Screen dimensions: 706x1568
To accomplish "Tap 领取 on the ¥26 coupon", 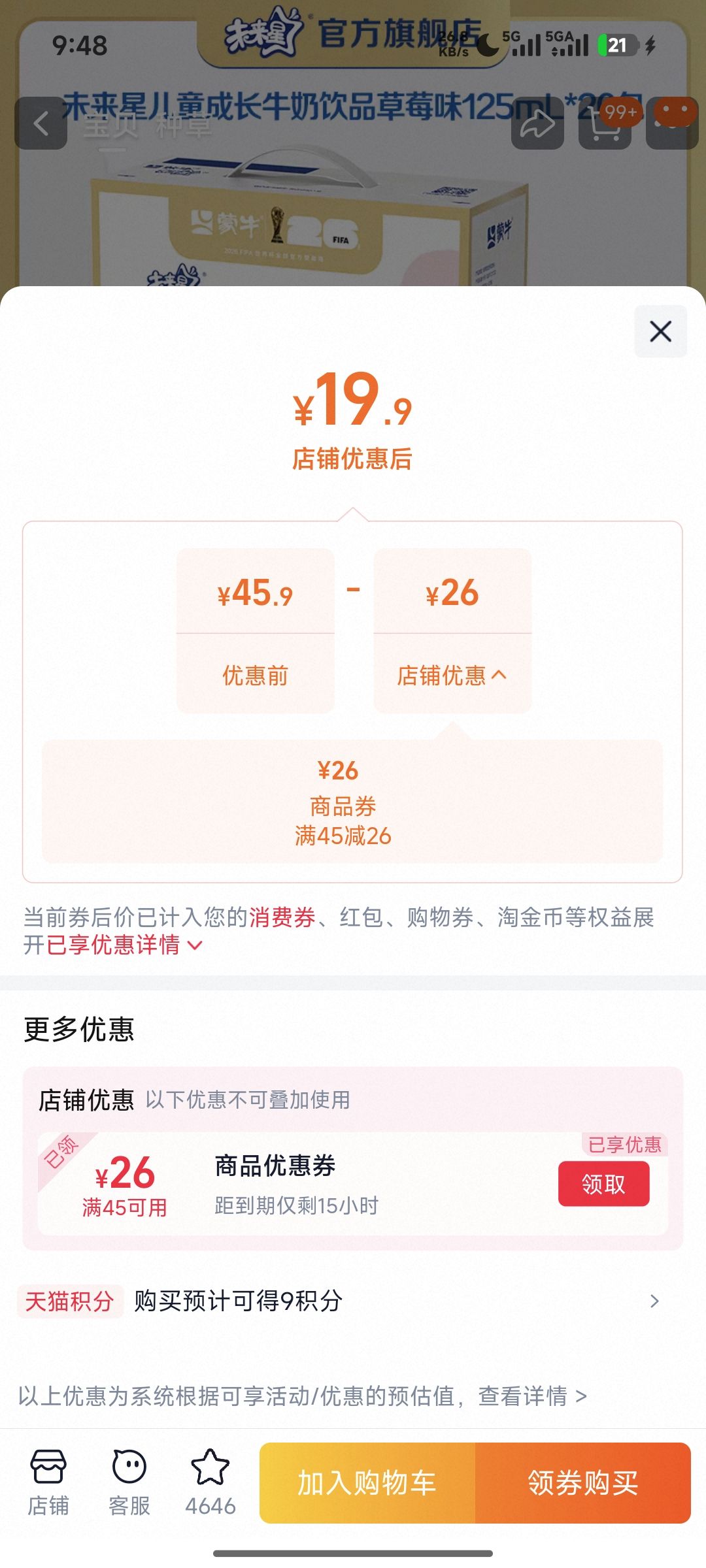I will [x=603, y=1184].
